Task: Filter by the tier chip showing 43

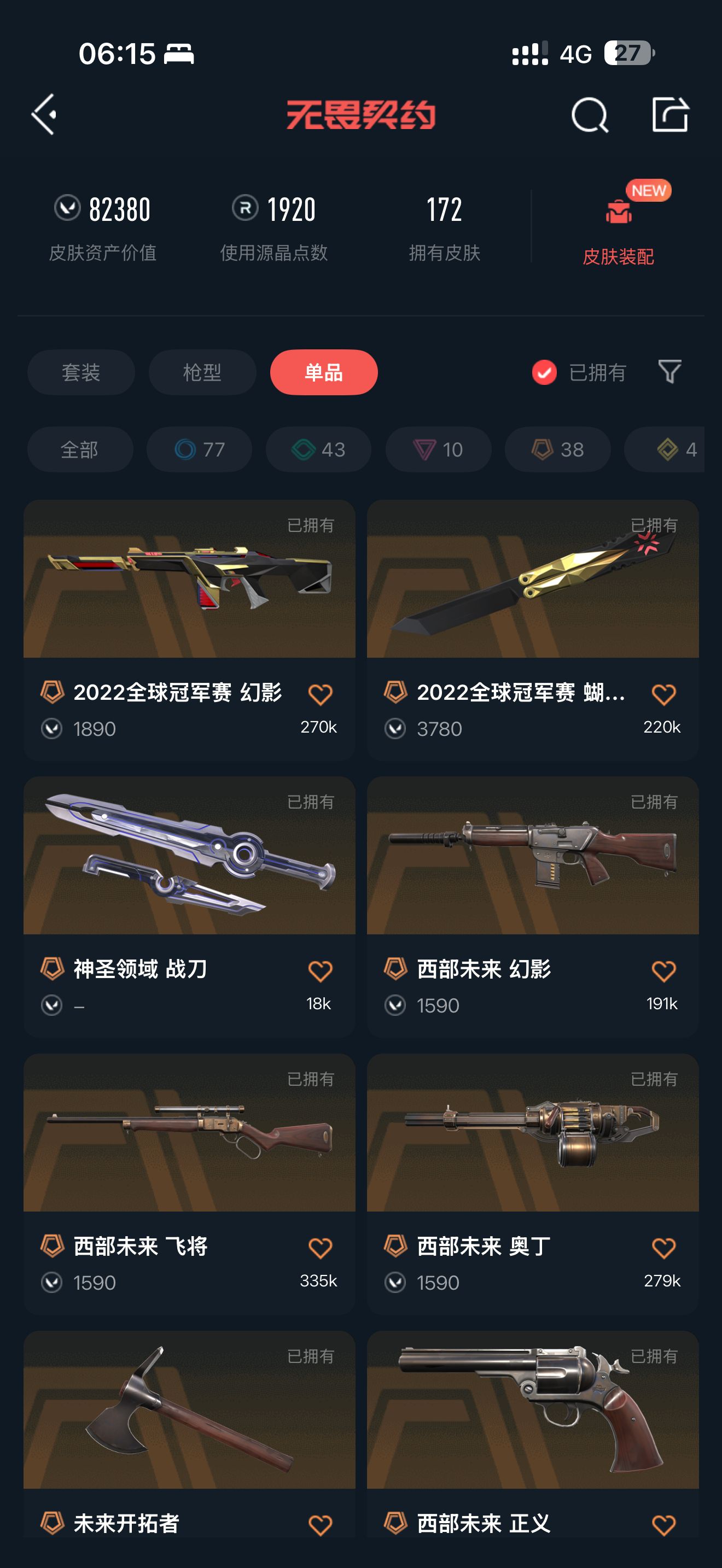Action: (x=318, y=449)
